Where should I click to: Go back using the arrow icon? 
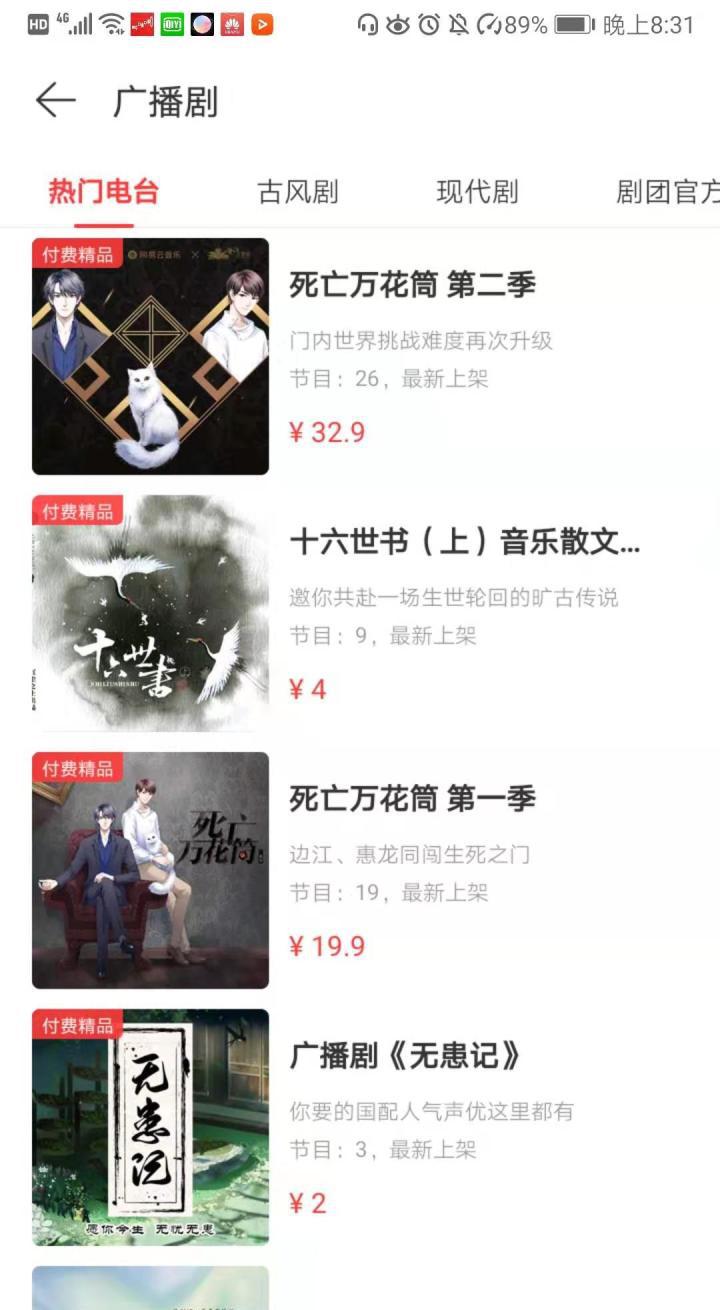point(55,101)
